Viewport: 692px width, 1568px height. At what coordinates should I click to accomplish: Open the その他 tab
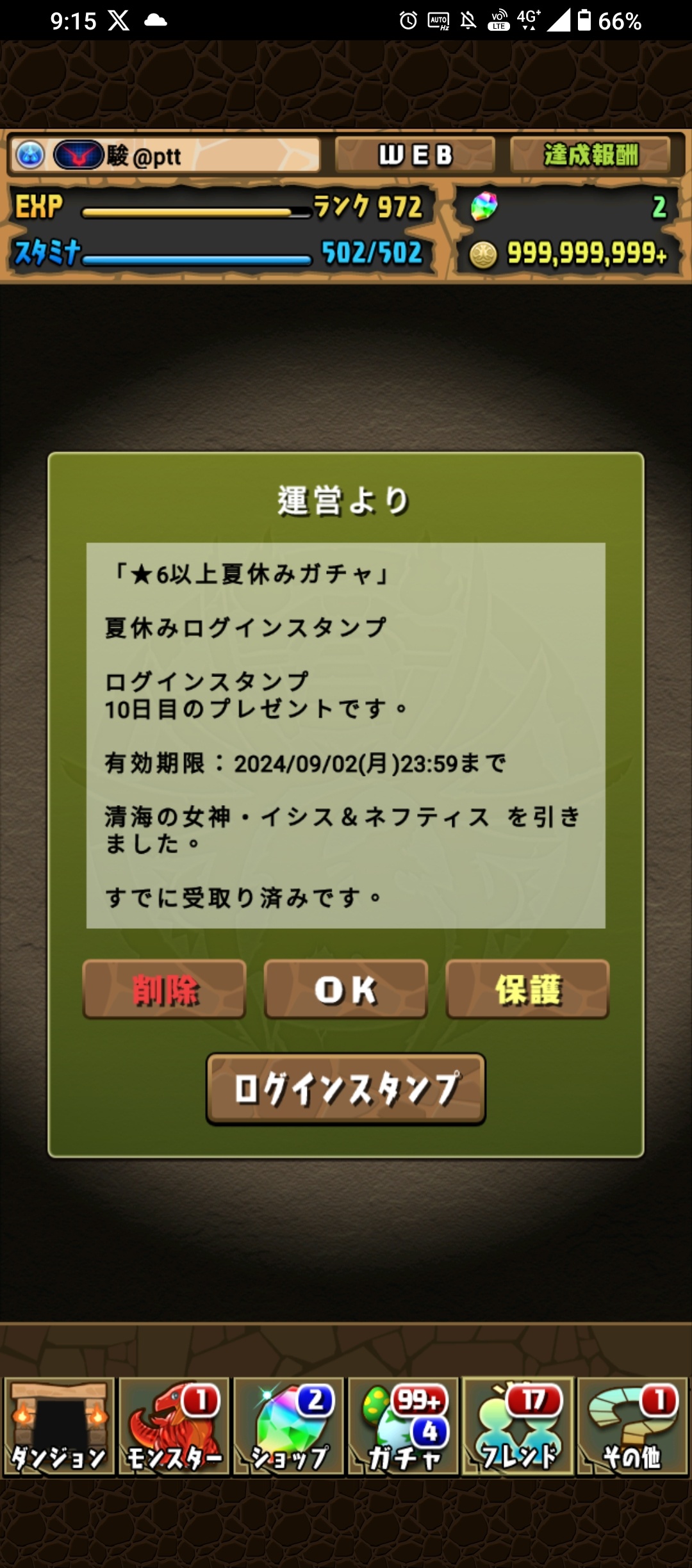click(632, 1426)
